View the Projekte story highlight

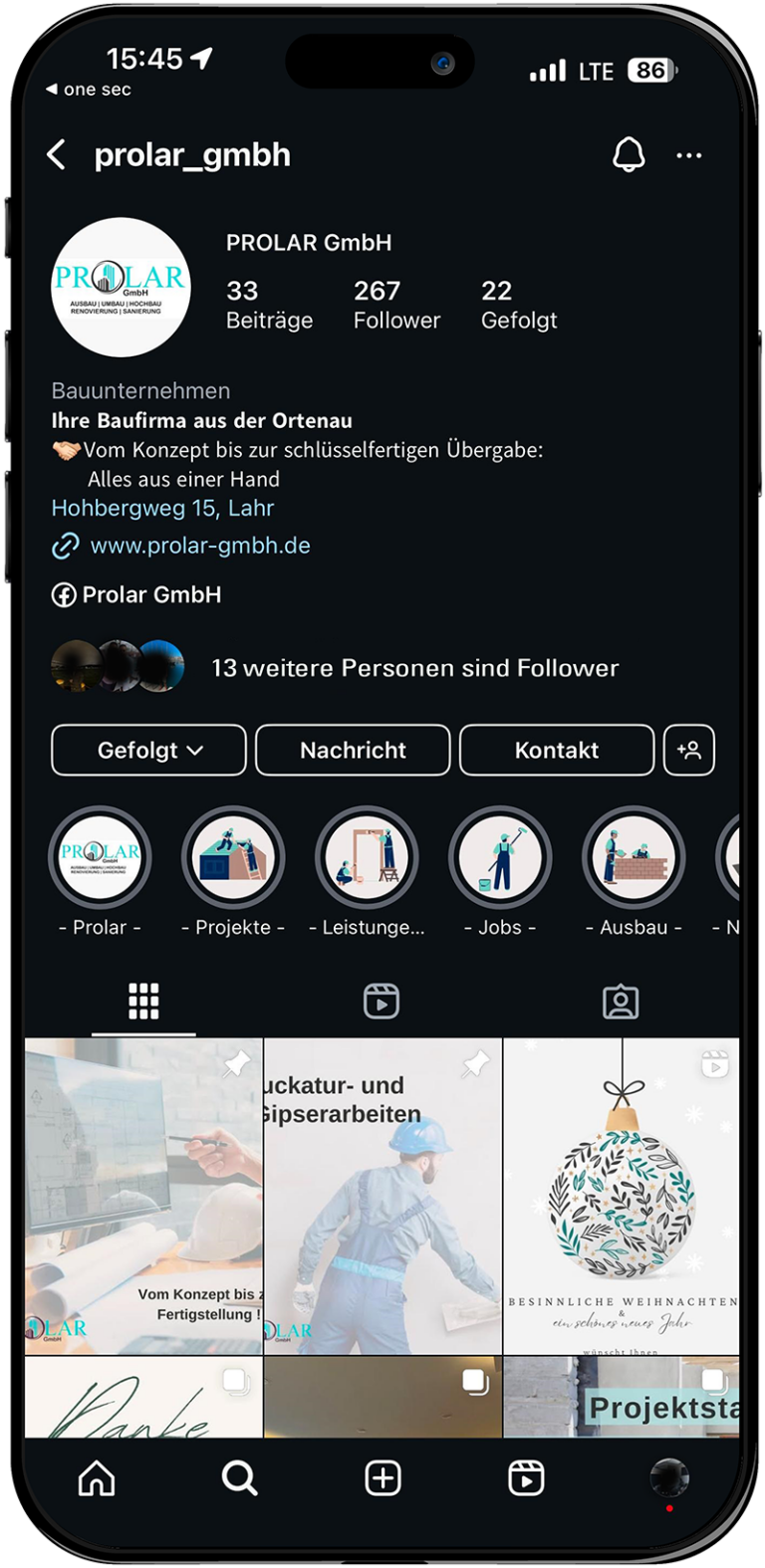pos(233,858)
